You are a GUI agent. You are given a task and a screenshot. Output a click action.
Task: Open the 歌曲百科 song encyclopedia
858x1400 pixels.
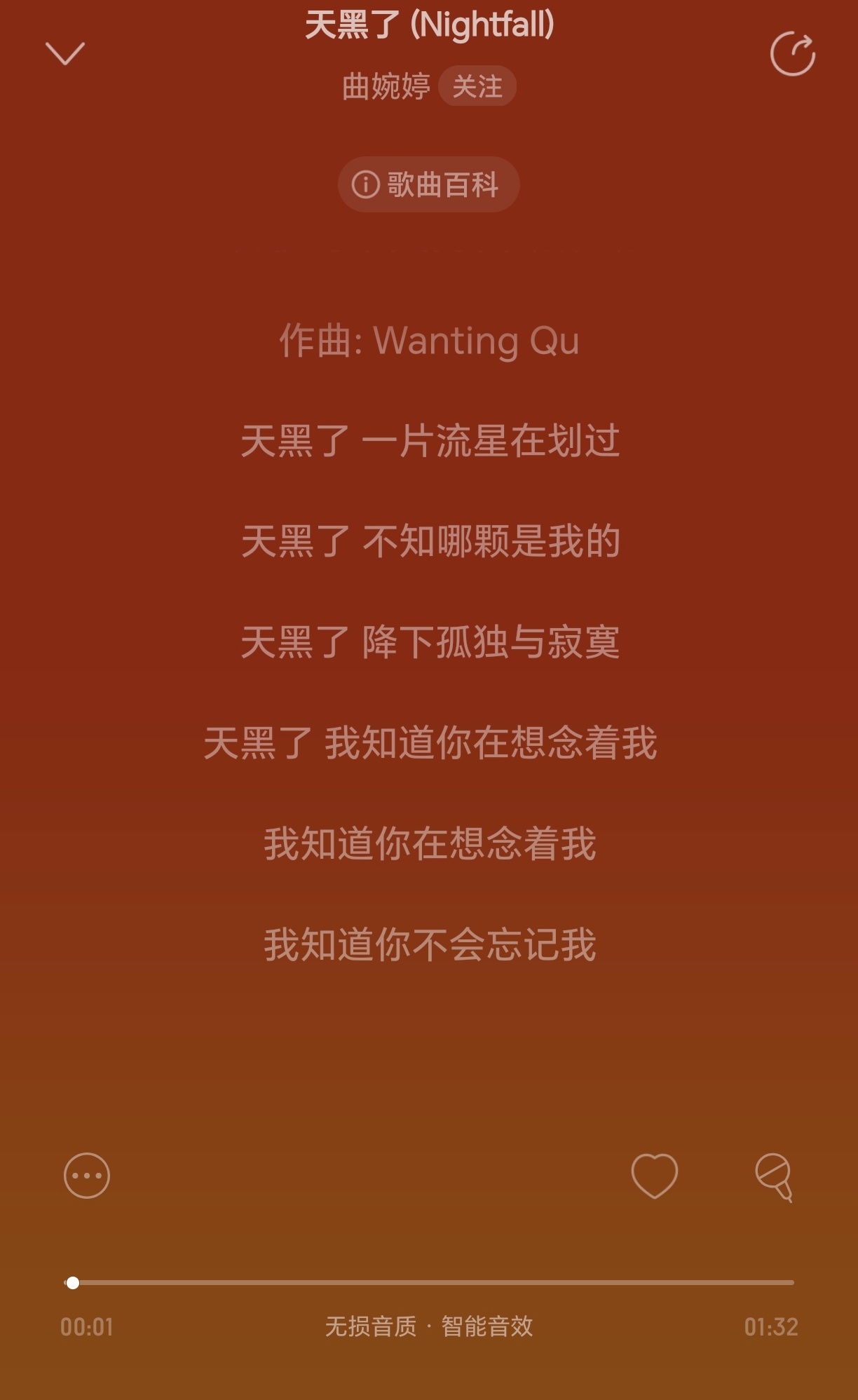[429, 184]
